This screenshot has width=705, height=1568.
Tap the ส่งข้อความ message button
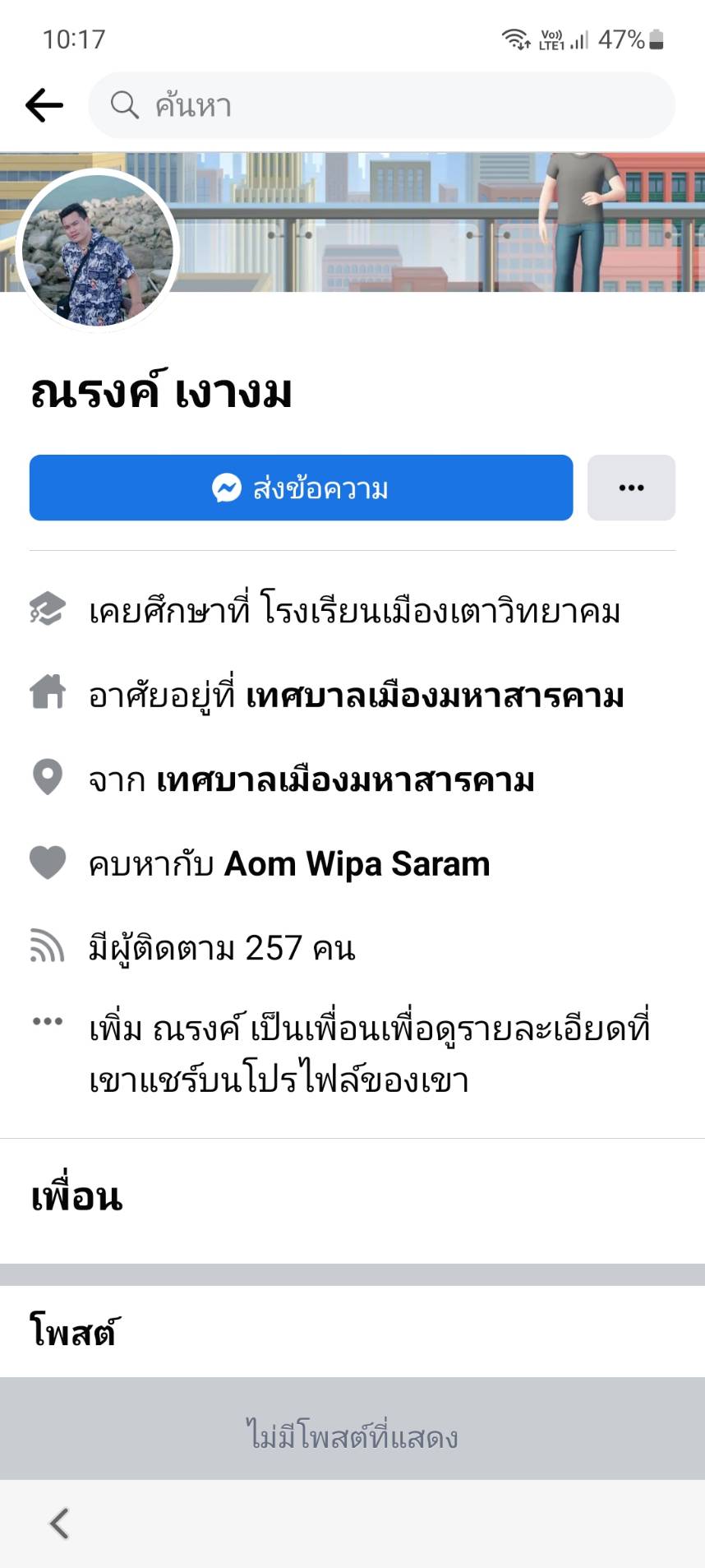(301, 488)
